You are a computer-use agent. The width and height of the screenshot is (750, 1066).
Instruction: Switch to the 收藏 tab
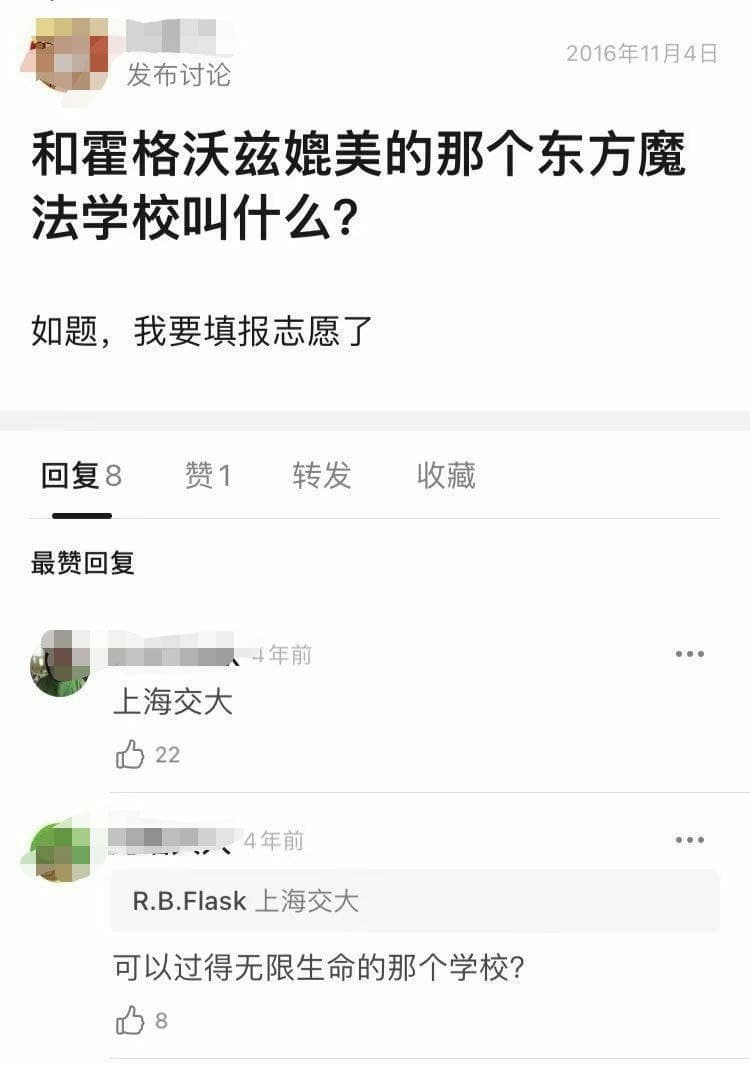(446, 476)
